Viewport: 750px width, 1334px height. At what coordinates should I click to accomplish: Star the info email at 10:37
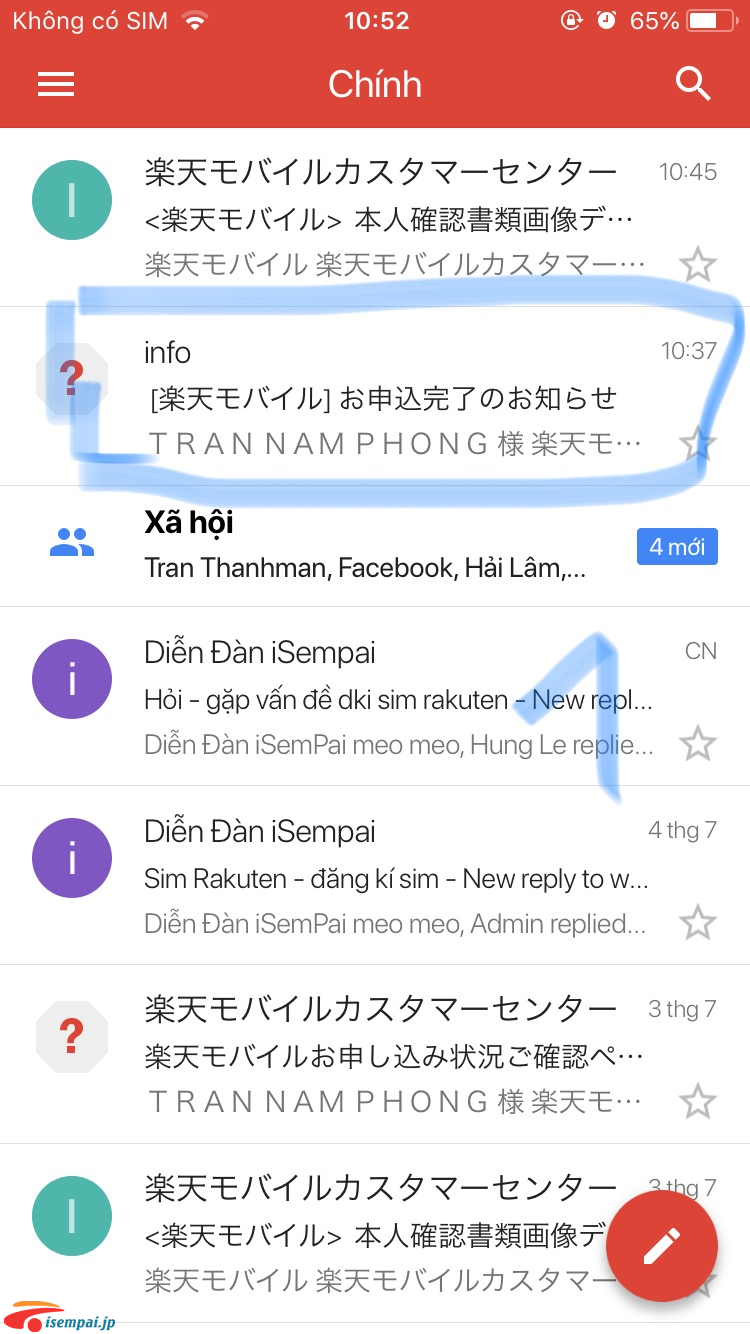coord(698,442)
